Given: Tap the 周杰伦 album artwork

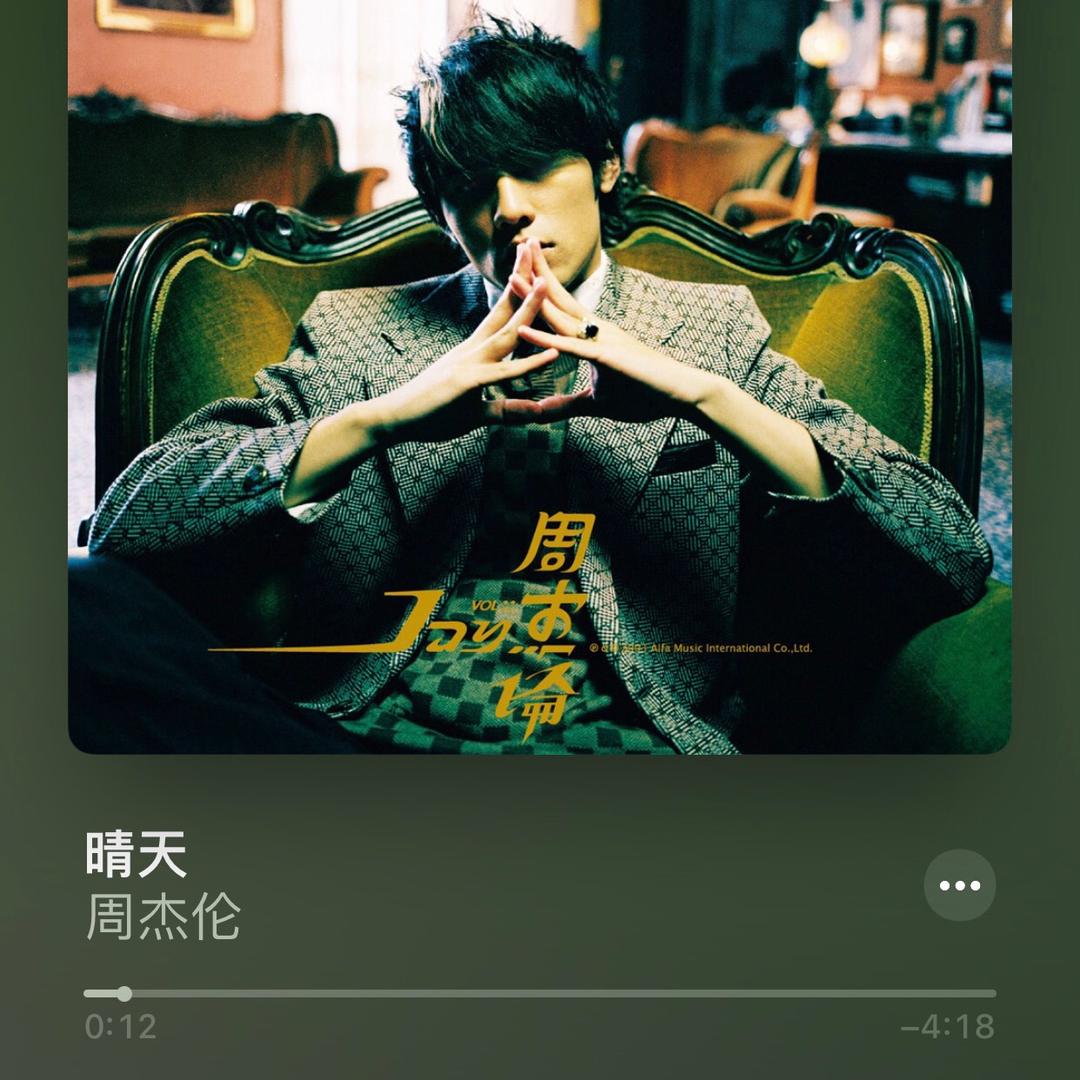Looking at the screenshot, I should [x=540, y=375].
